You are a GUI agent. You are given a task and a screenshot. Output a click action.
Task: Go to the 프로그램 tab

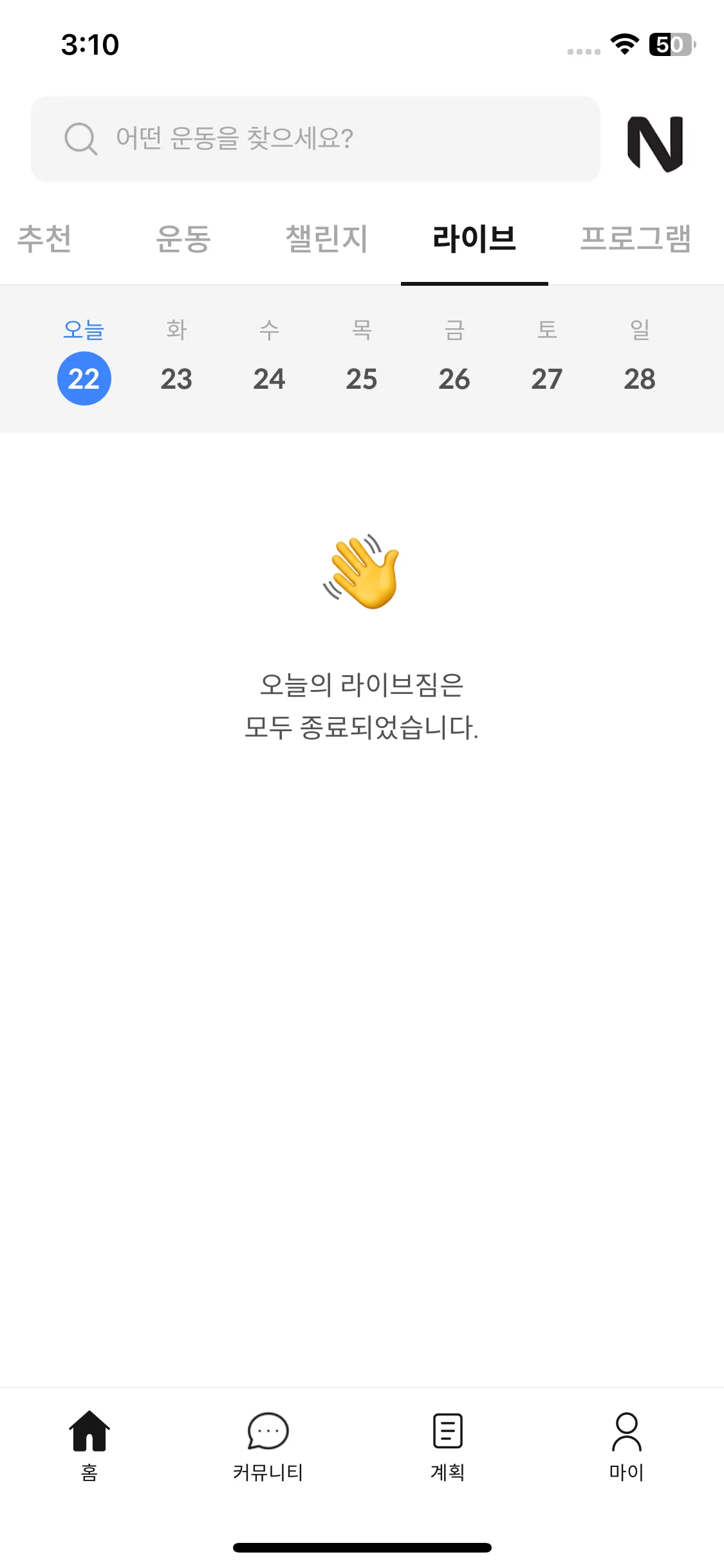(635, 239)
